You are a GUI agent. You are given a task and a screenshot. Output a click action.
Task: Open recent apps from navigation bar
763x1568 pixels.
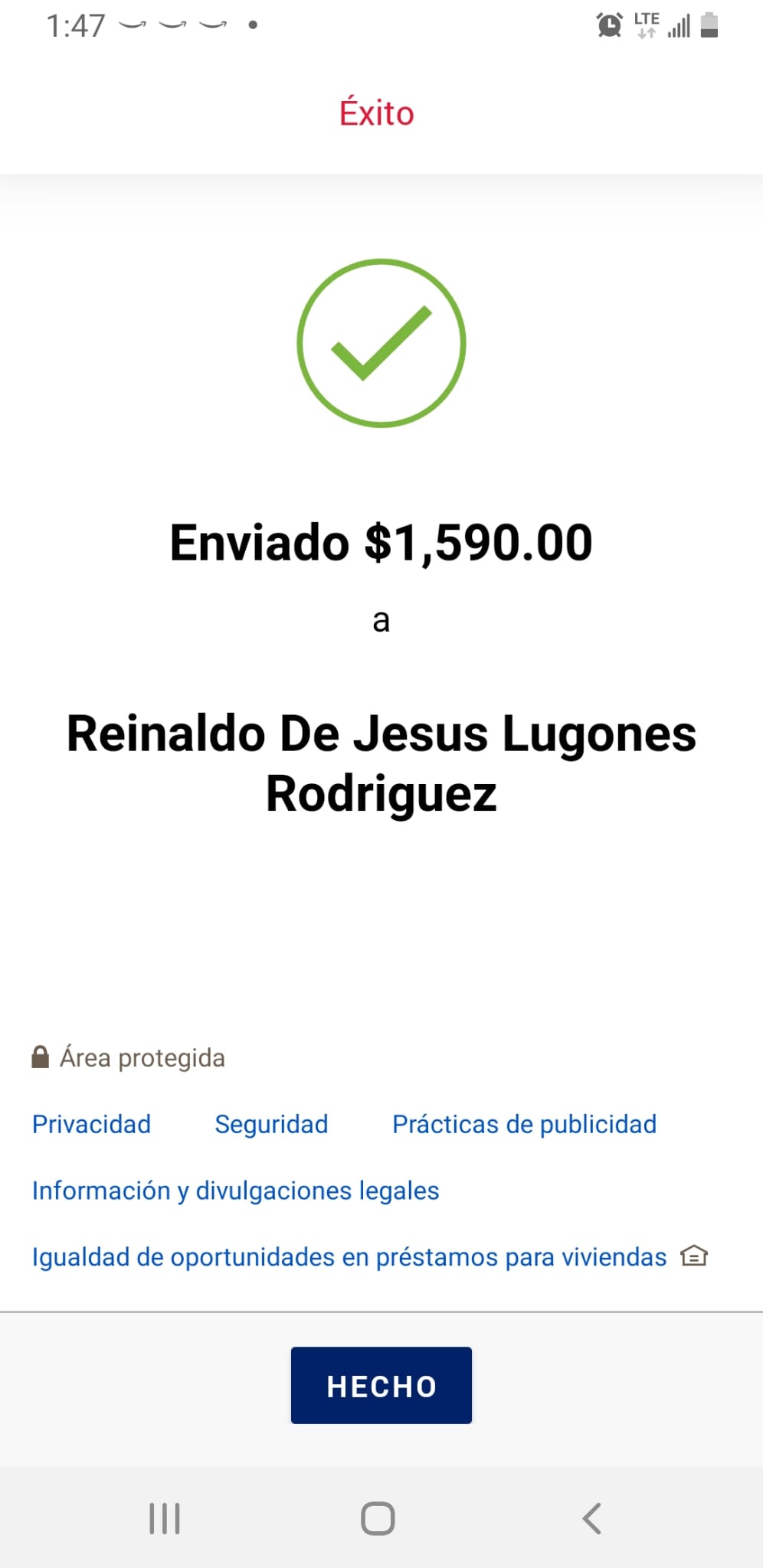(164, 1518)
